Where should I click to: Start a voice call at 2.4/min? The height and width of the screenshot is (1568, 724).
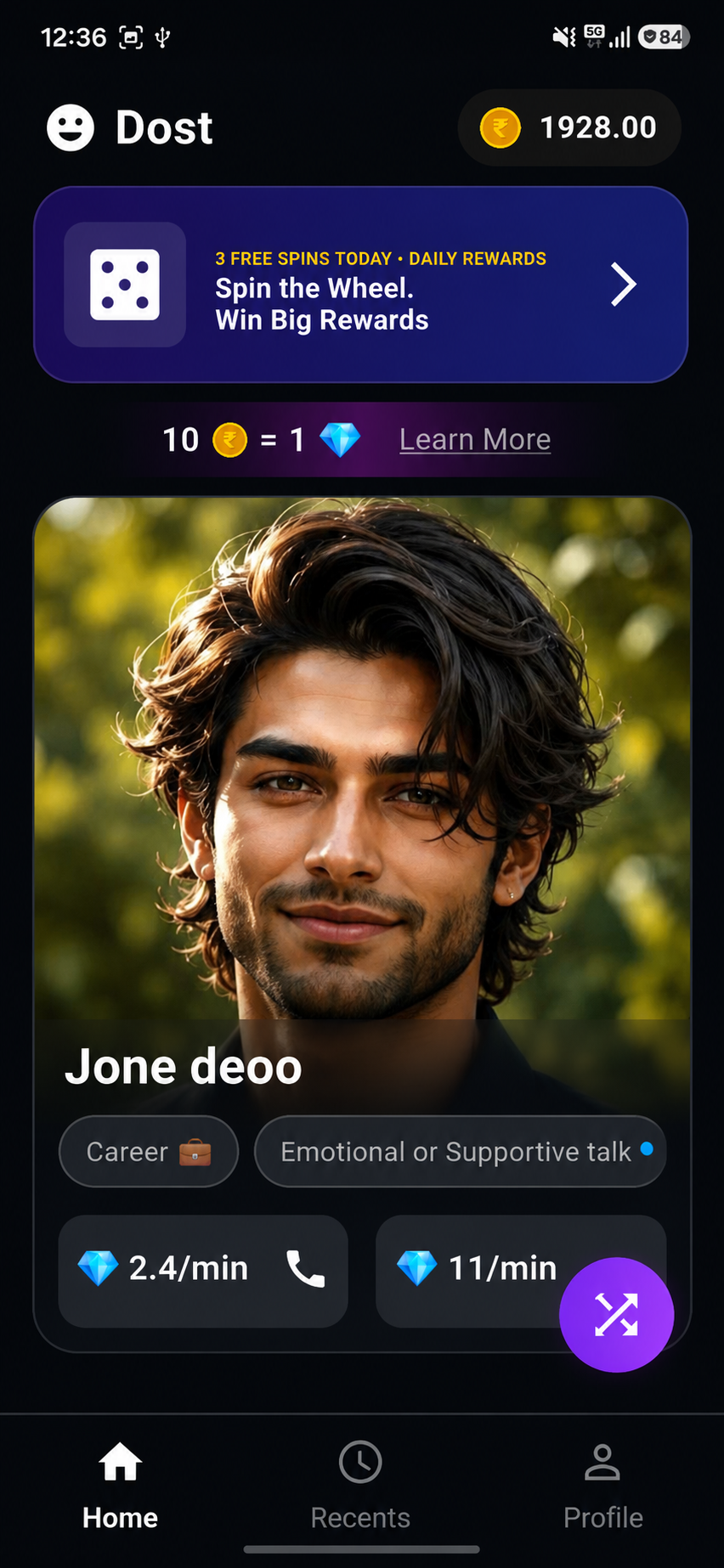(203, 1271)
